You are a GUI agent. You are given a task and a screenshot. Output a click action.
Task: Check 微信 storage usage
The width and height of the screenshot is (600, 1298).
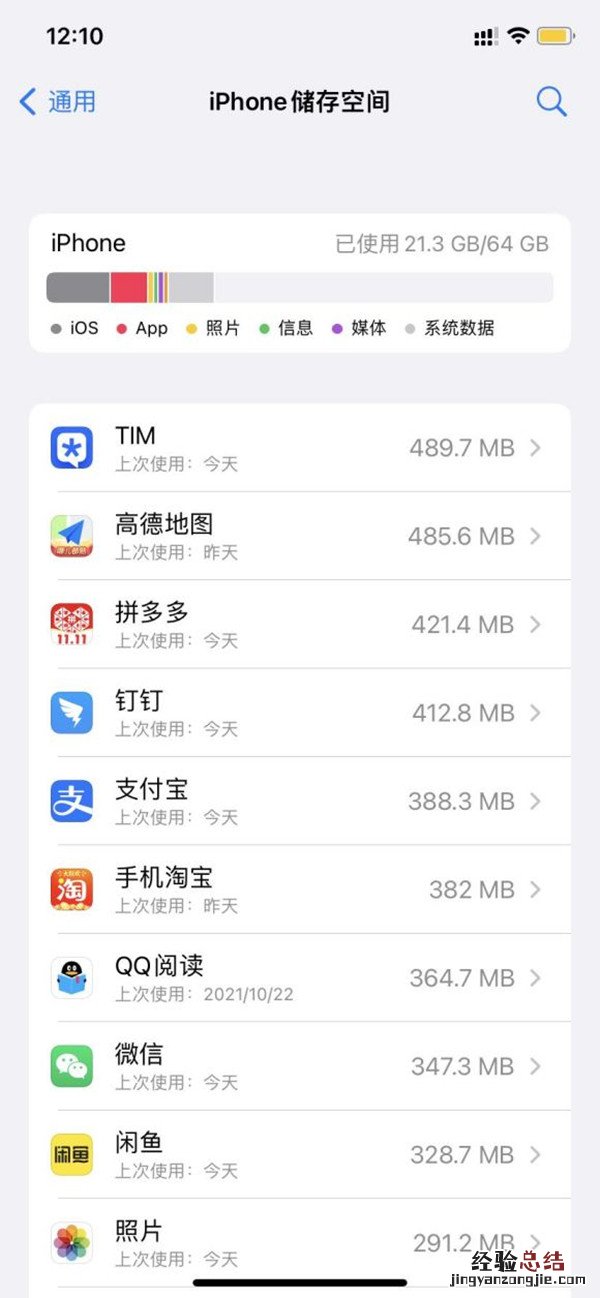coord(300,1066)
